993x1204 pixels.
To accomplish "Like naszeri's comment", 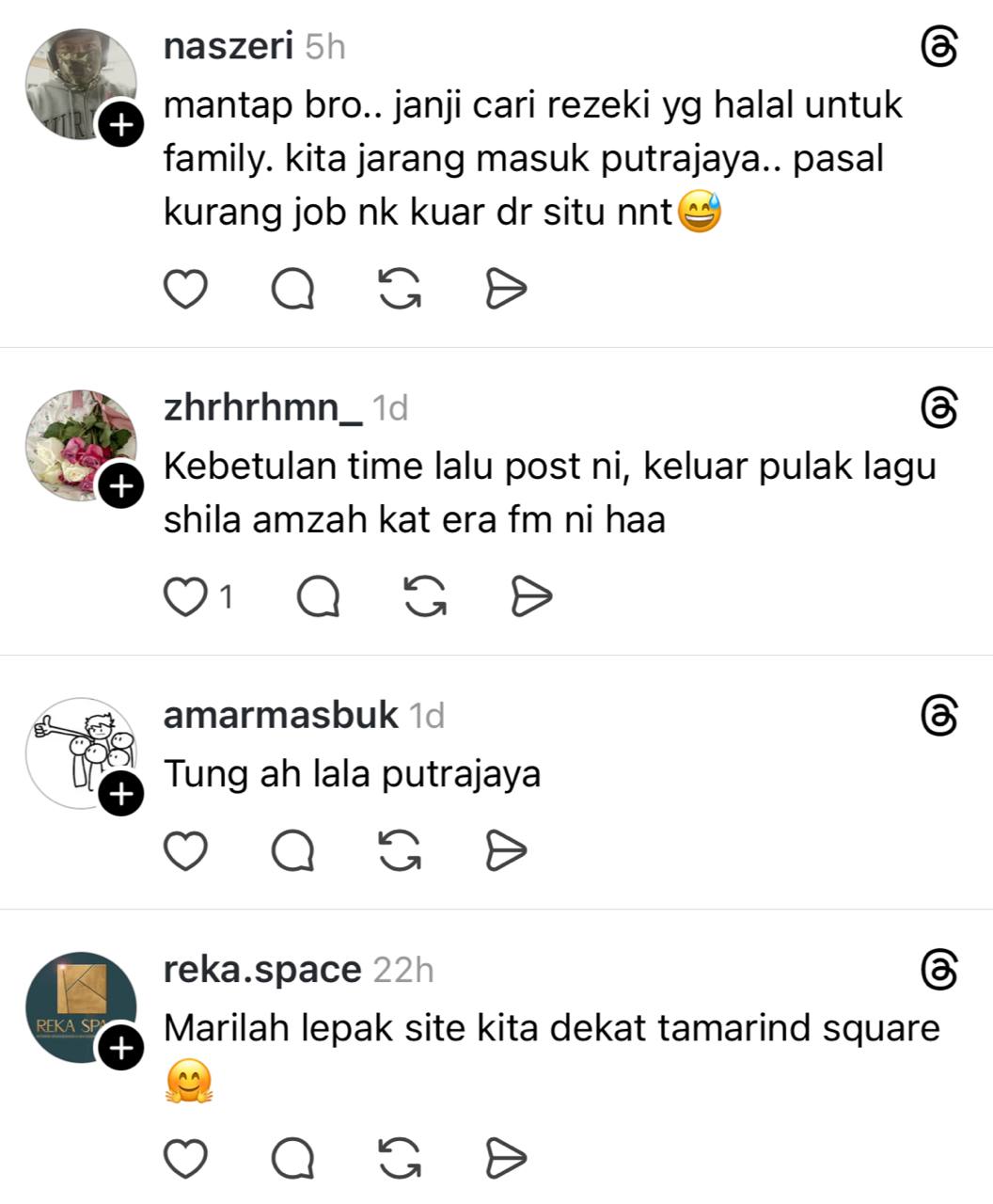I will tap(185, 289).
